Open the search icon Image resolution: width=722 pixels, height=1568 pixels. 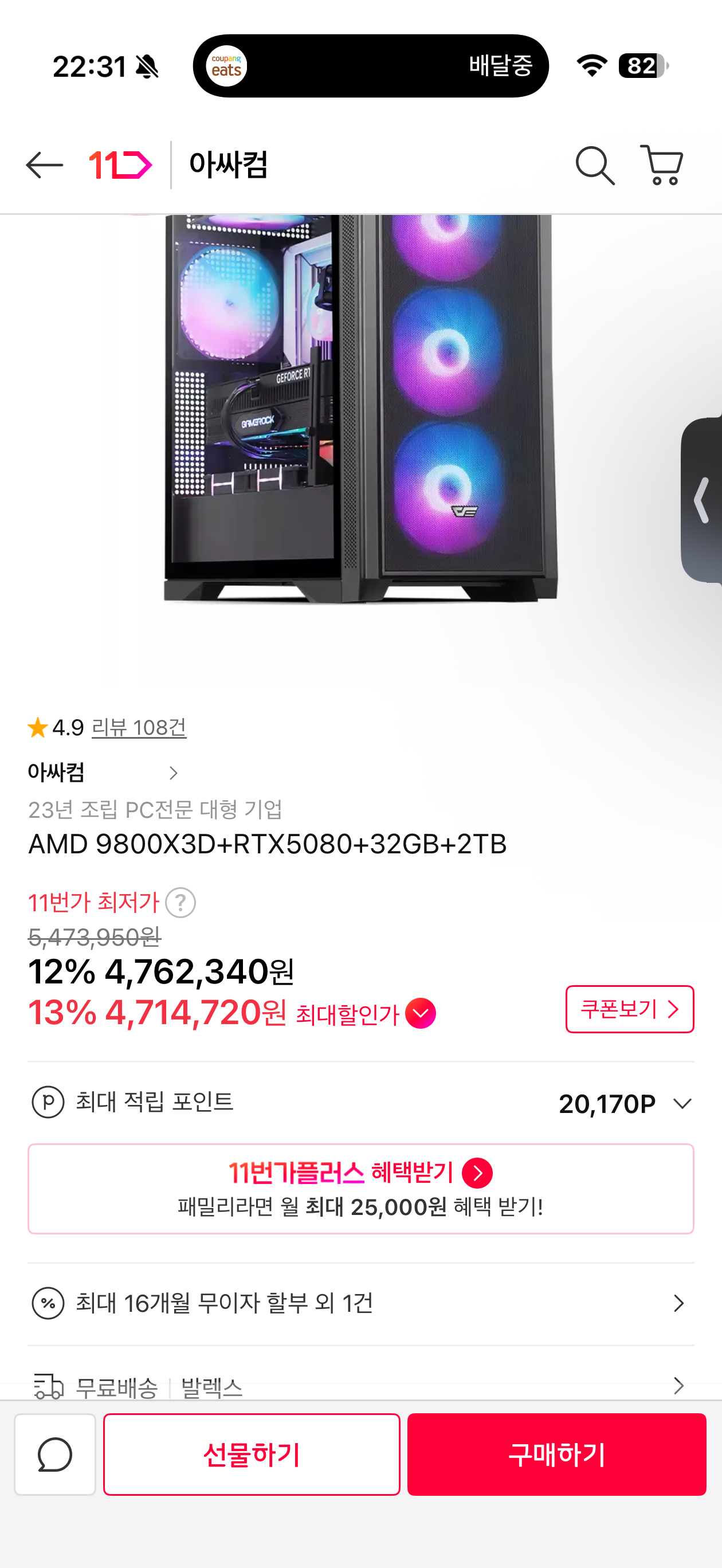[594, 165]
